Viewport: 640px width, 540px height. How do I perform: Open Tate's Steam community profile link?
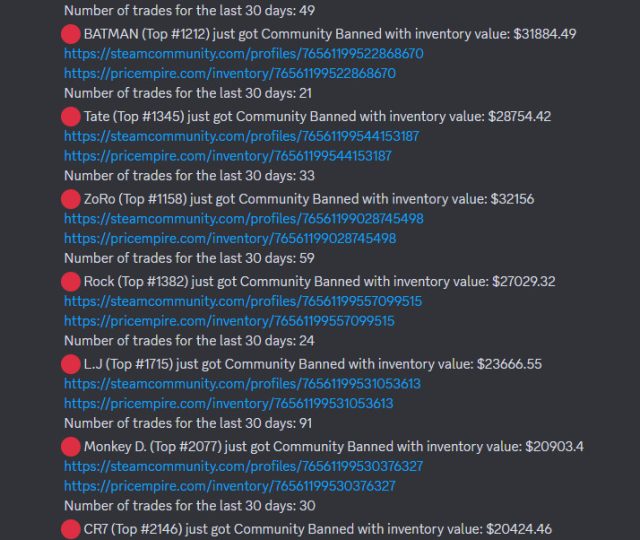pyautogui.click(x=241, y=136)
